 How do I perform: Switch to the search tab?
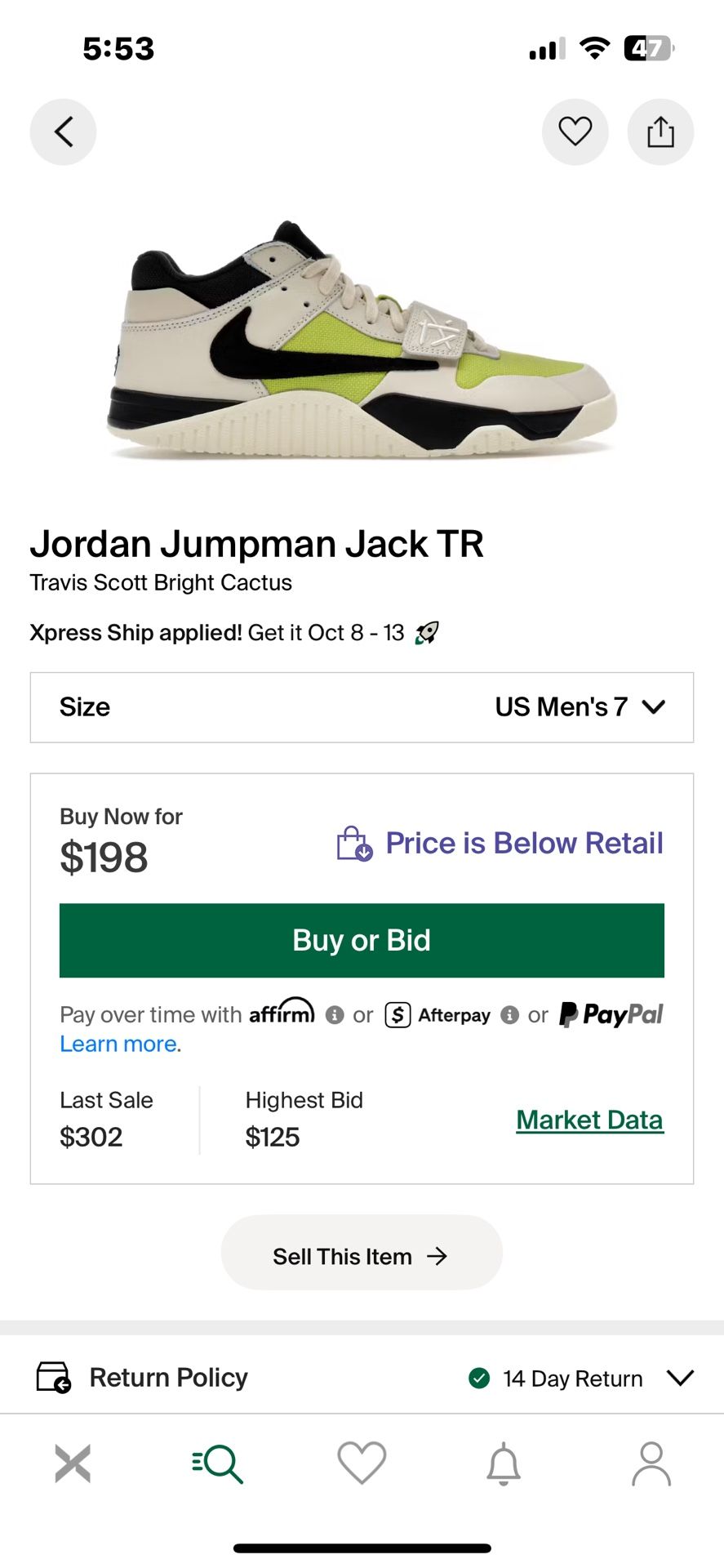tap(218, 1463)
